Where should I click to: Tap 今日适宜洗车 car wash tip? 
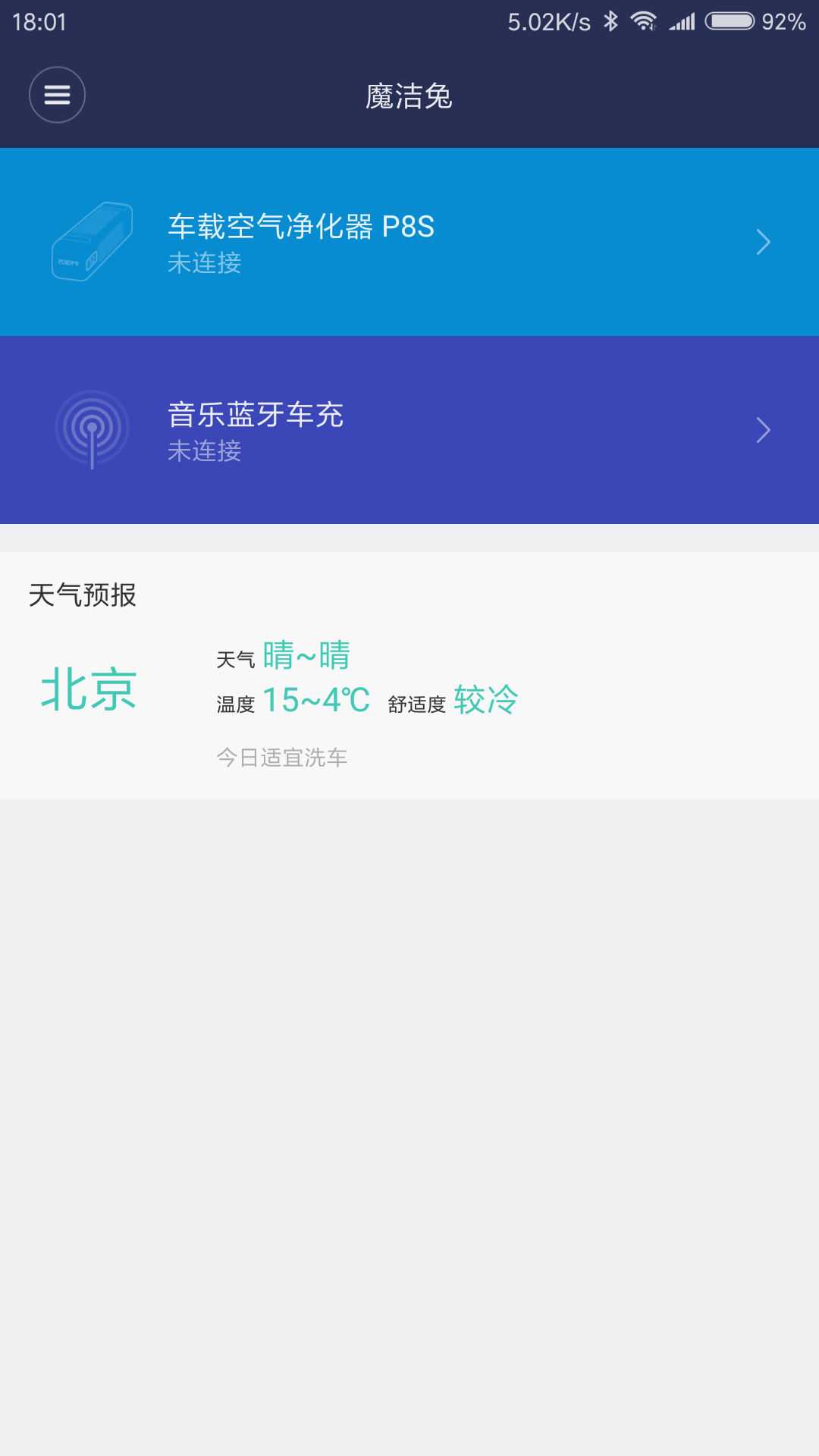281,756
